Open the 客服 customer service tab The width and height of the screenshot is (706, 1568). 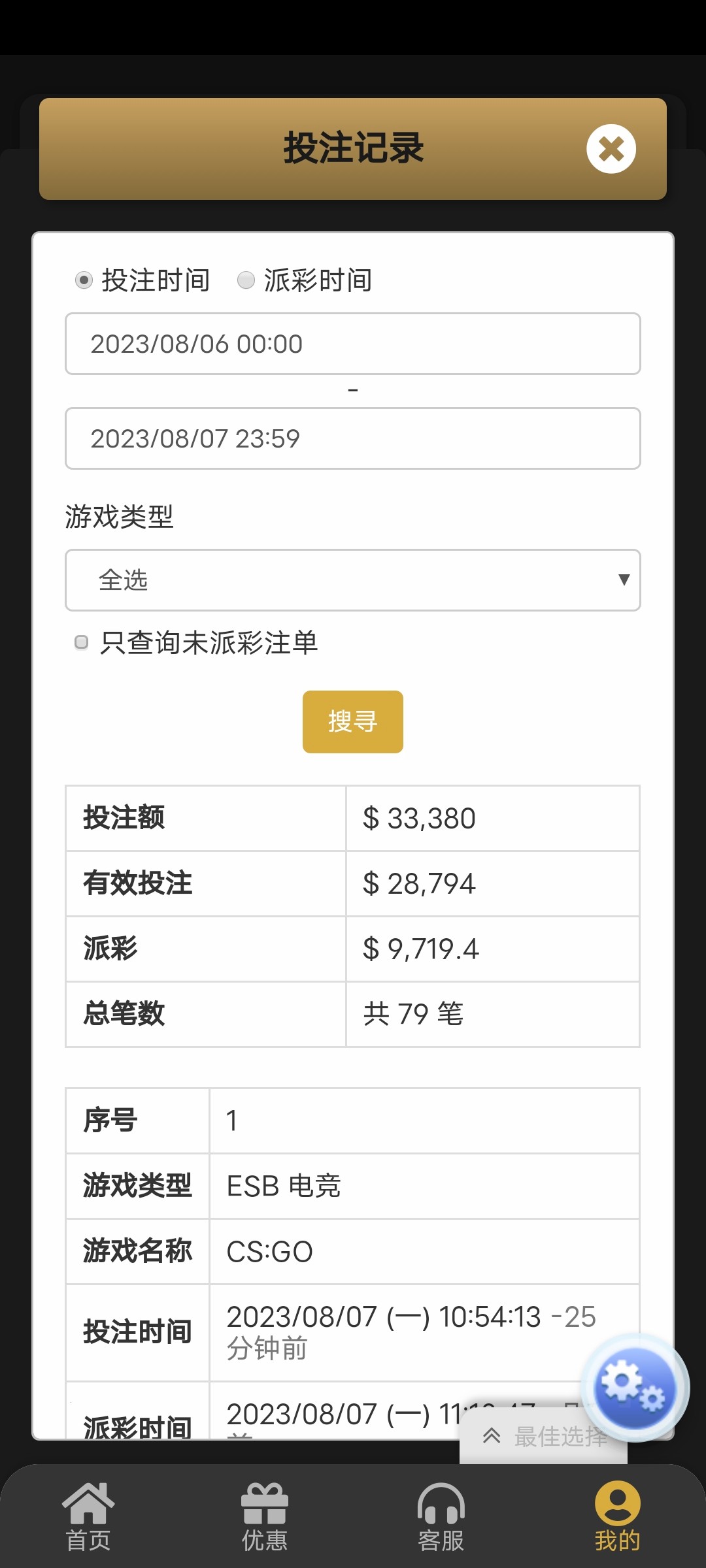441,1516
